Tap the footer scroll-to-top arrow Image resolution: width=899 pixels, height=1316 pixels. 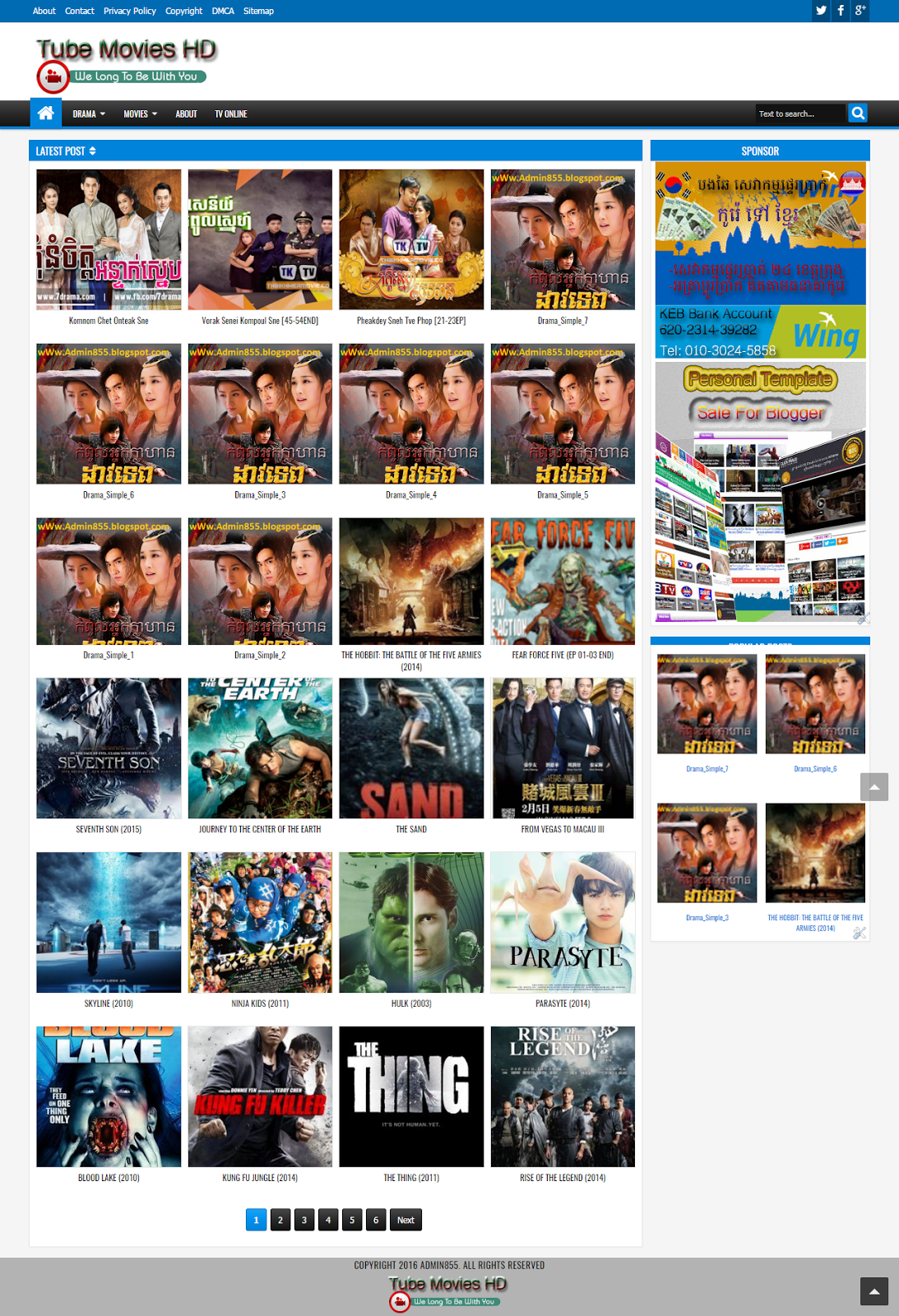point(874,1291)
